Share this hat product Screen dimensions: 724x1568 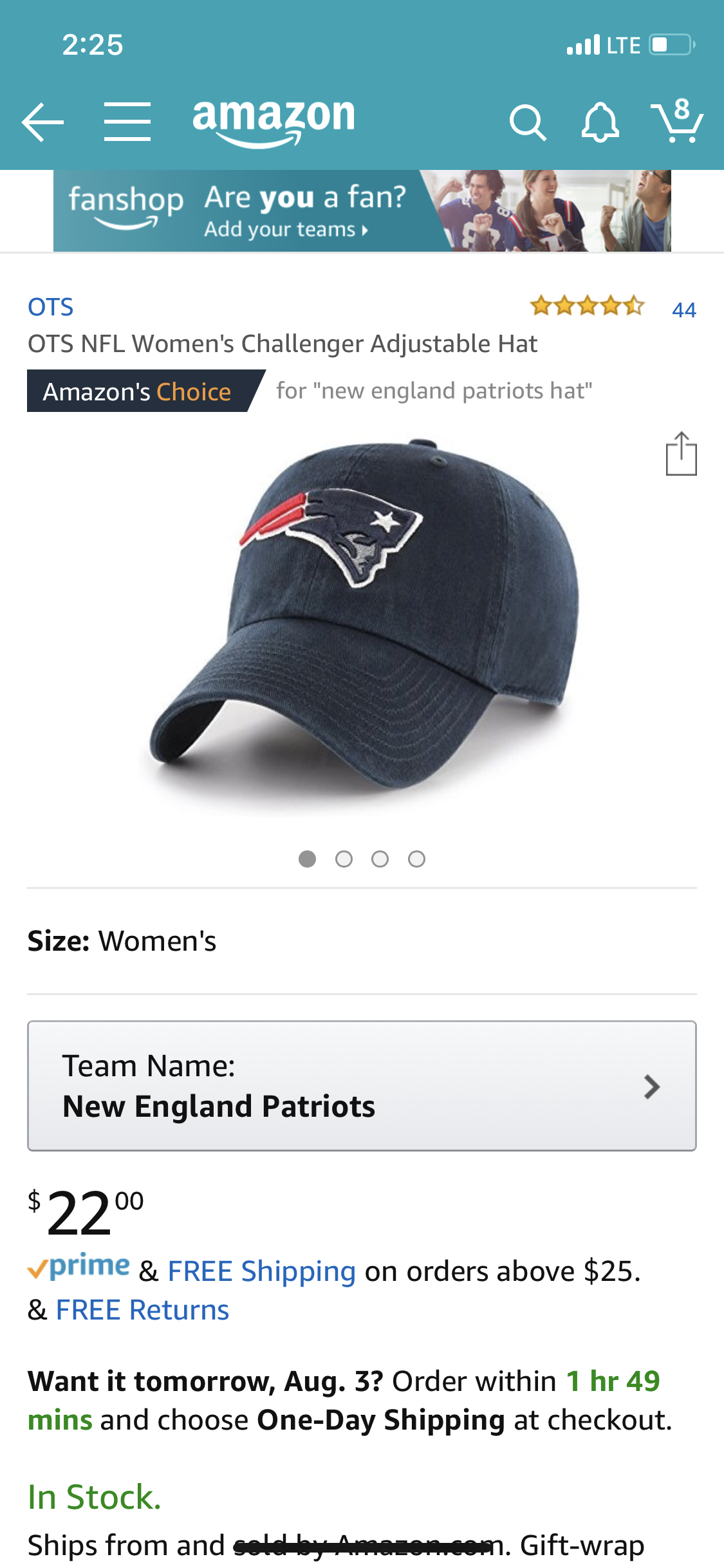tap(681, 454)
